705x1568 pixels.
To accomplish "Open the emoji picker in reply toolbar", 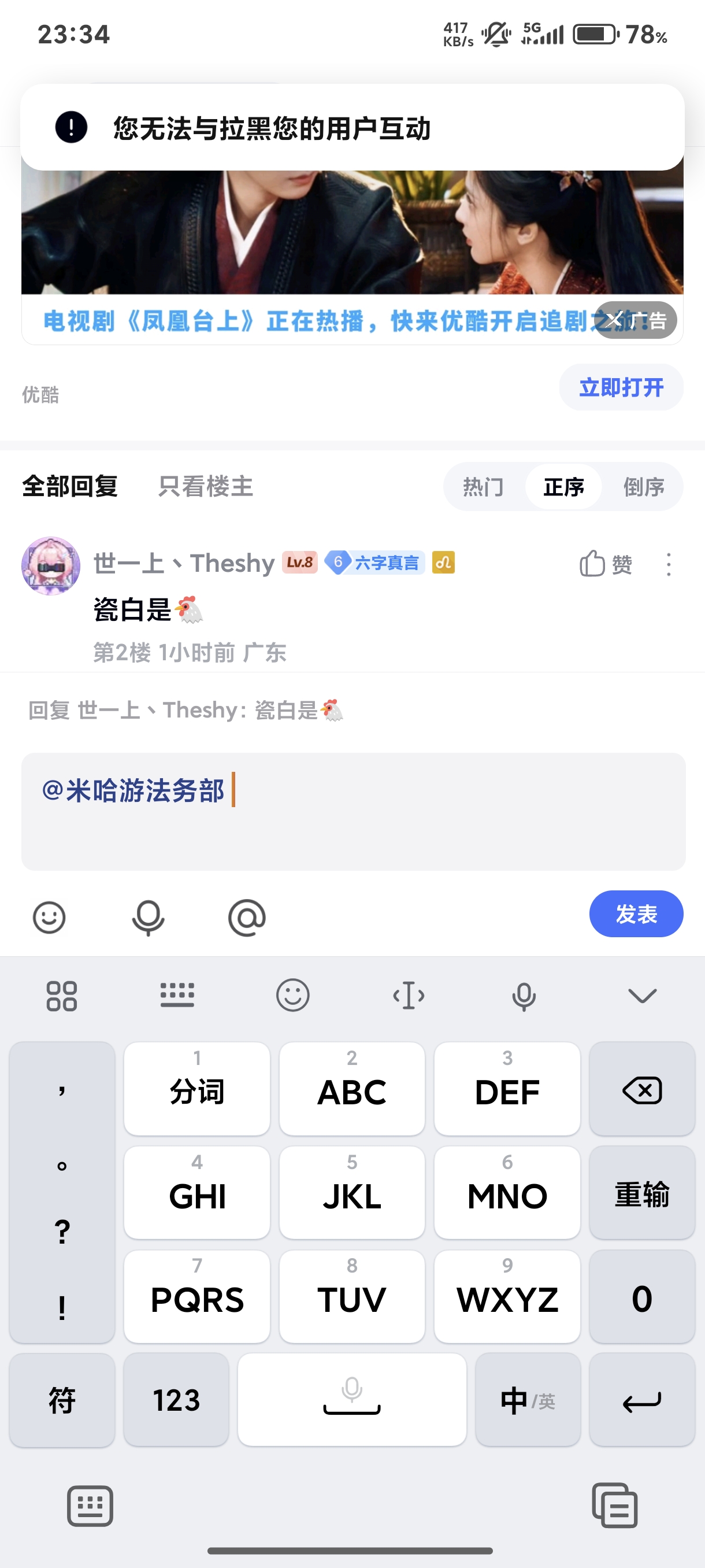I will [49, 917].
